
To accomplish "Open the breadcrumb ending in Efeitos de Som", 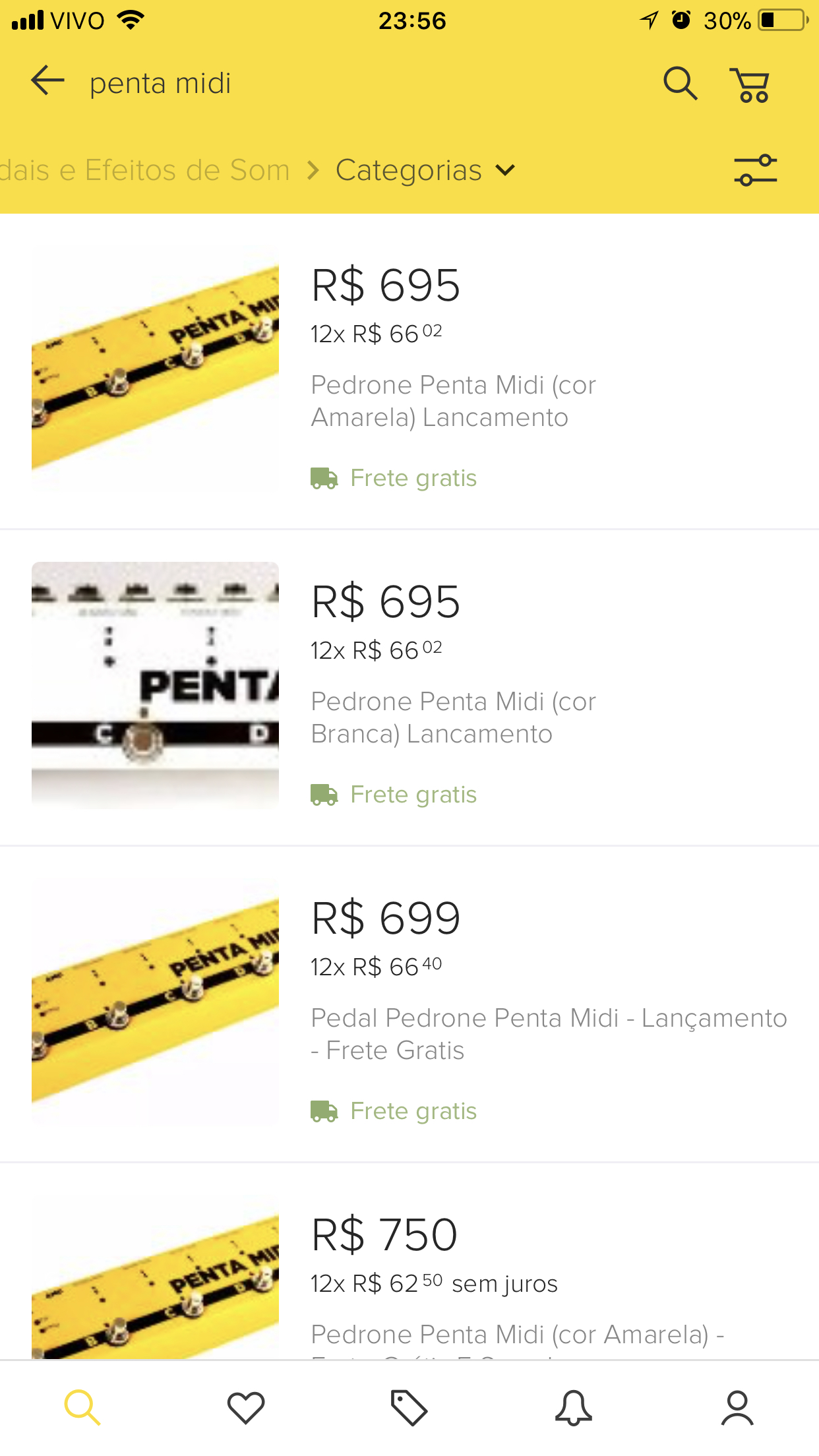I will point(145,170).
